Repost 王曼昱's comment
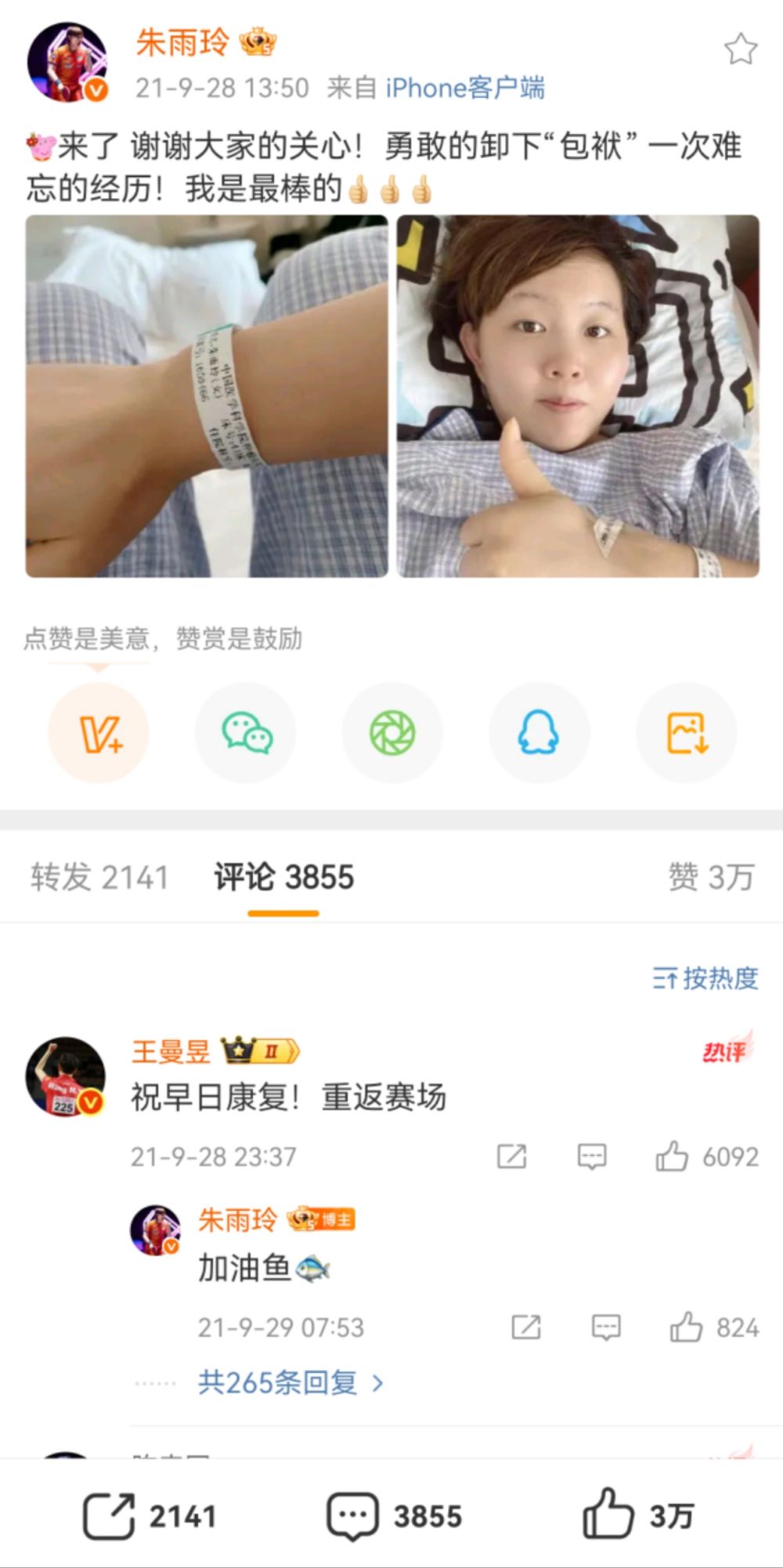The width and height of the screenshot is (783, 1568). click(x=512, y=1156)
